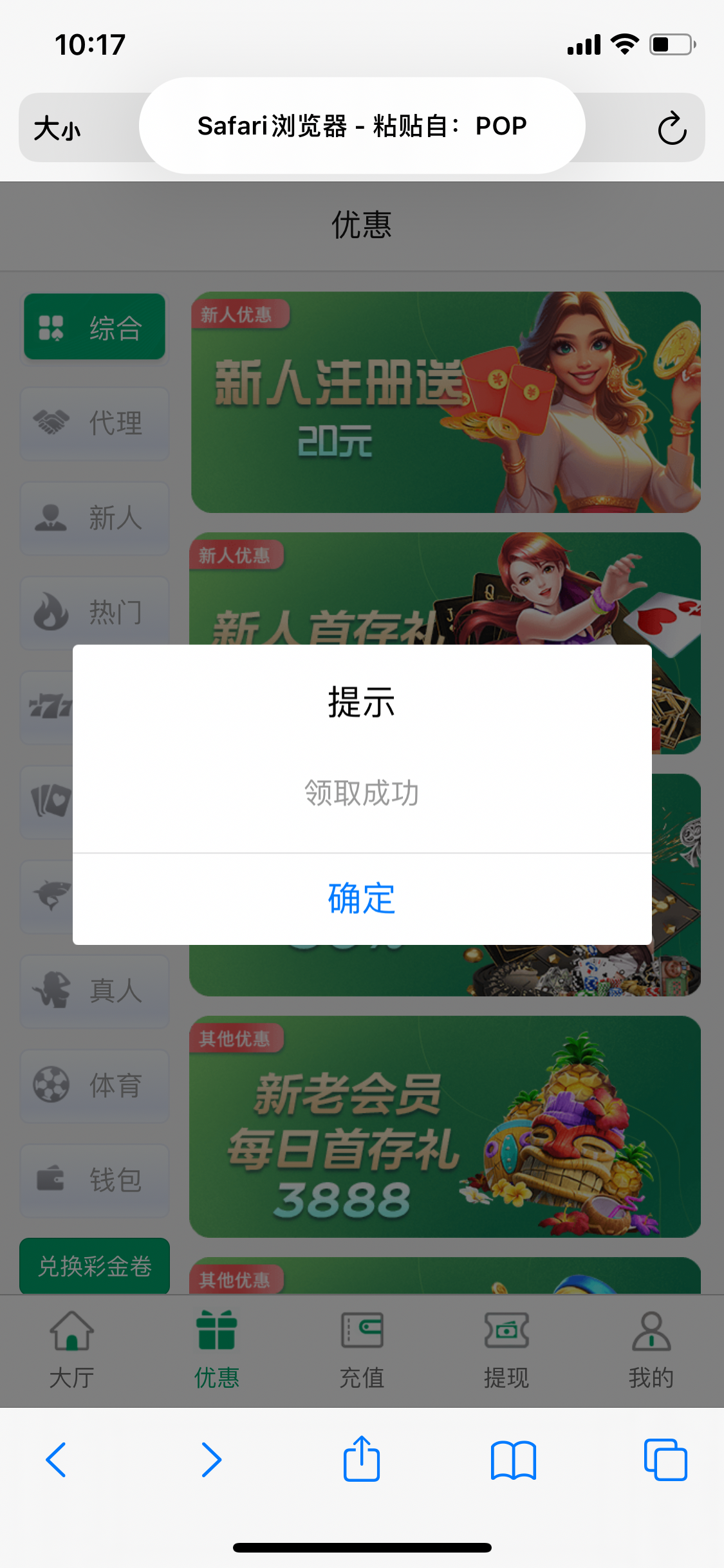Open the 大小 text size menu
The height and width of the screenshot is (1568, 724).
(58, 128)
